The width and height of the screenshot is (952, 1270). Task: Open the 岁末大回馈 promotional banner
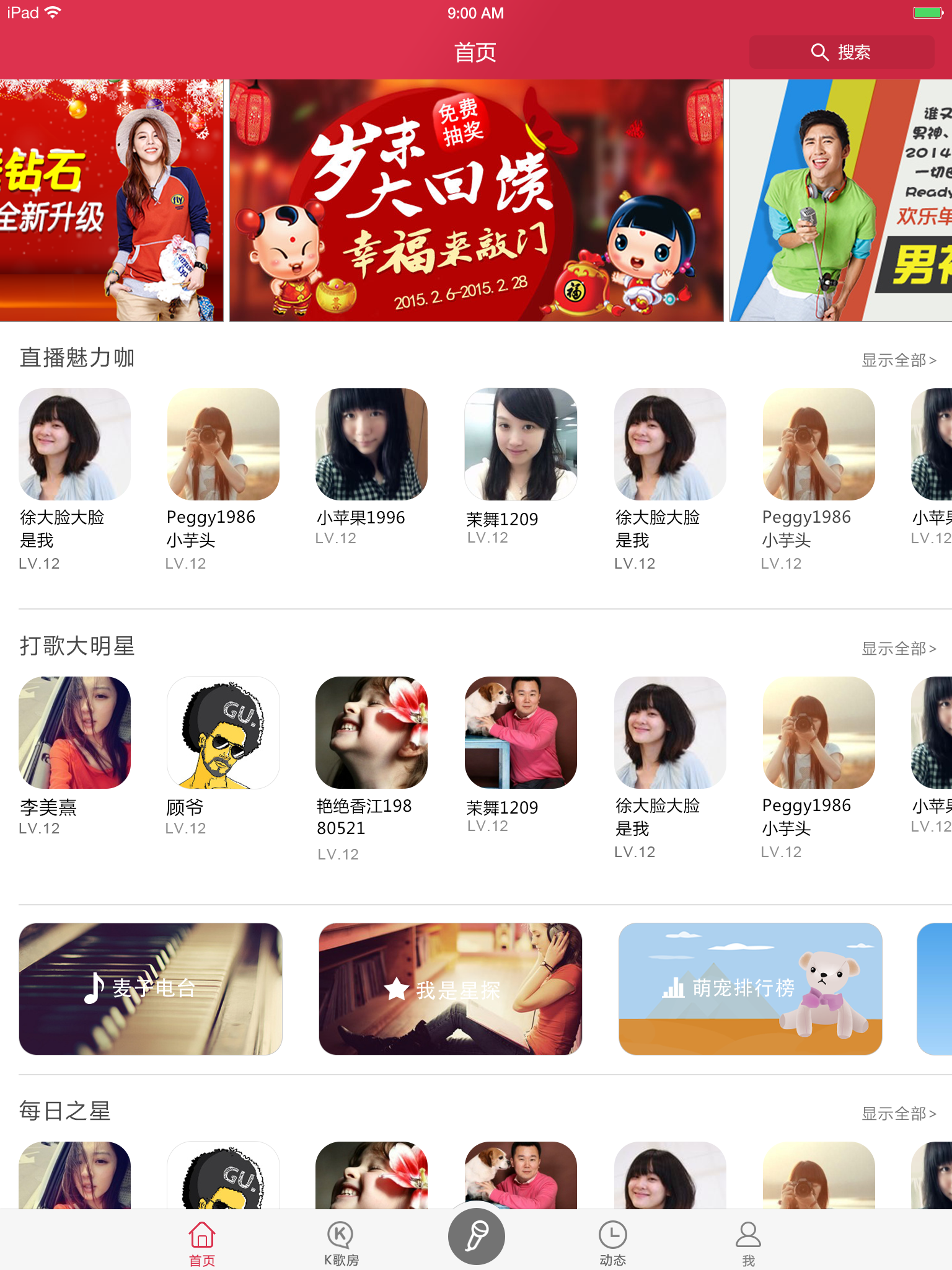click(x=476, y=200)
